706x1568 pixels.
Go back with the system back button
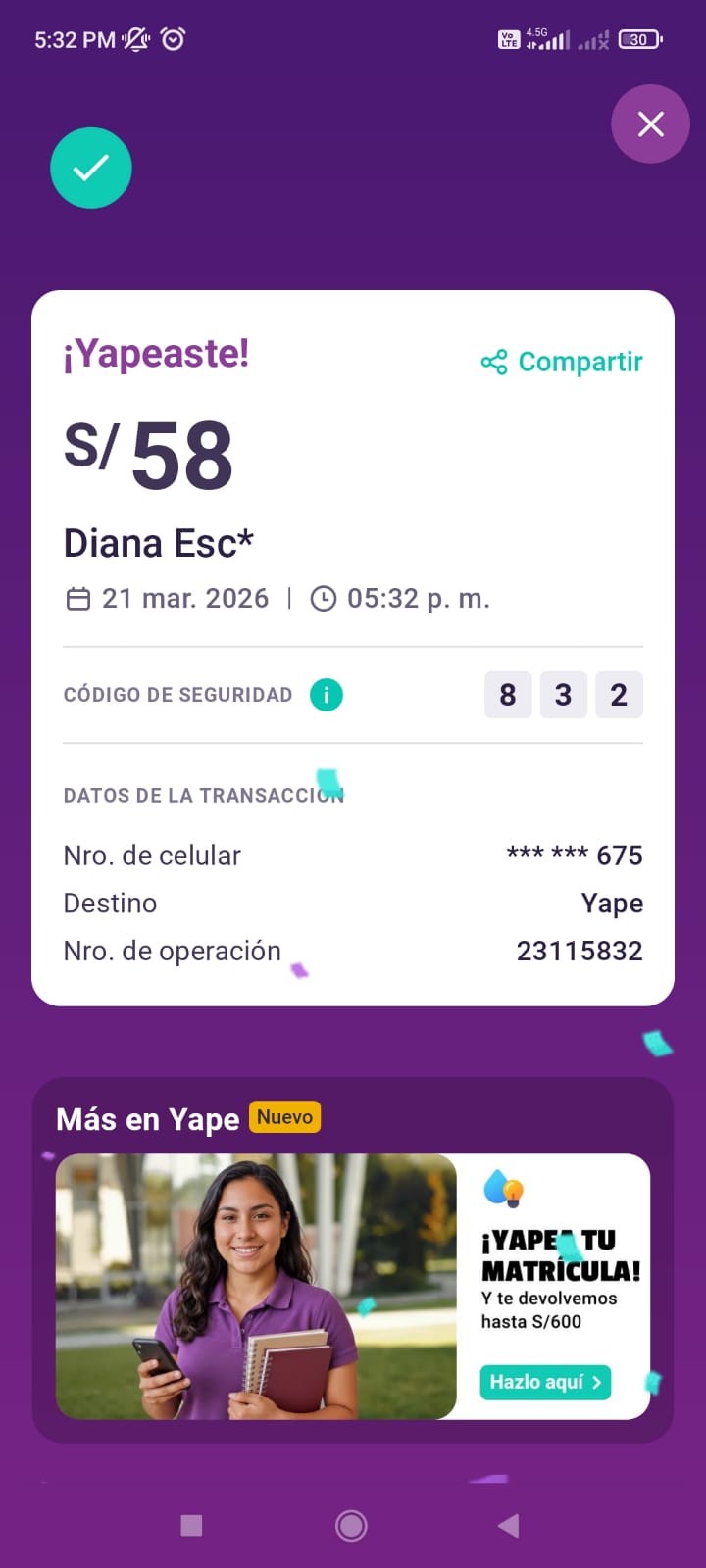click(x=508, y=1525)
